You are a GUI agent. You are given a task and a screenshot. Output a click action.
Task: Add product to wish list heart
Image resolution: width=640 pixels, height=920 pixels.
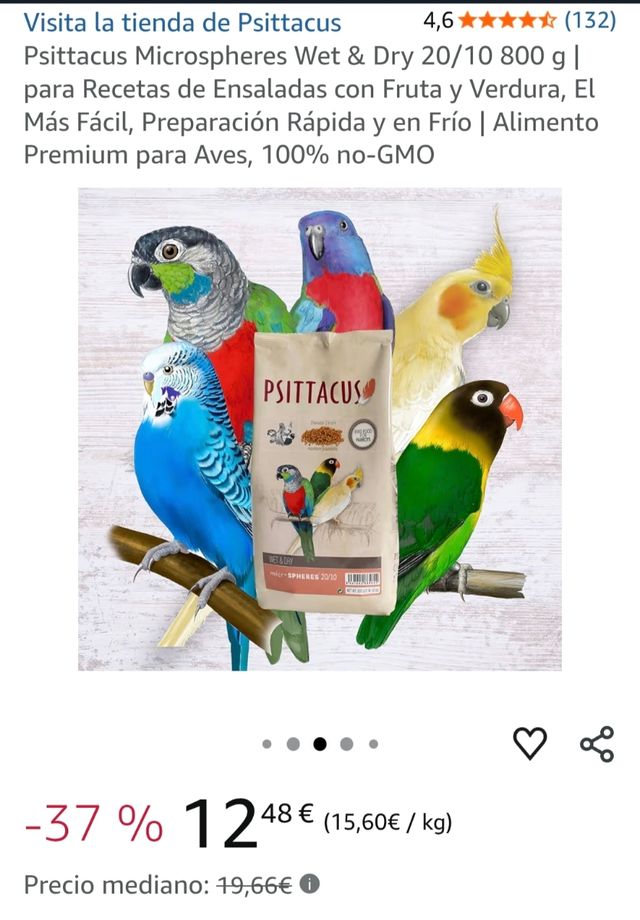[x=530, y=743]
